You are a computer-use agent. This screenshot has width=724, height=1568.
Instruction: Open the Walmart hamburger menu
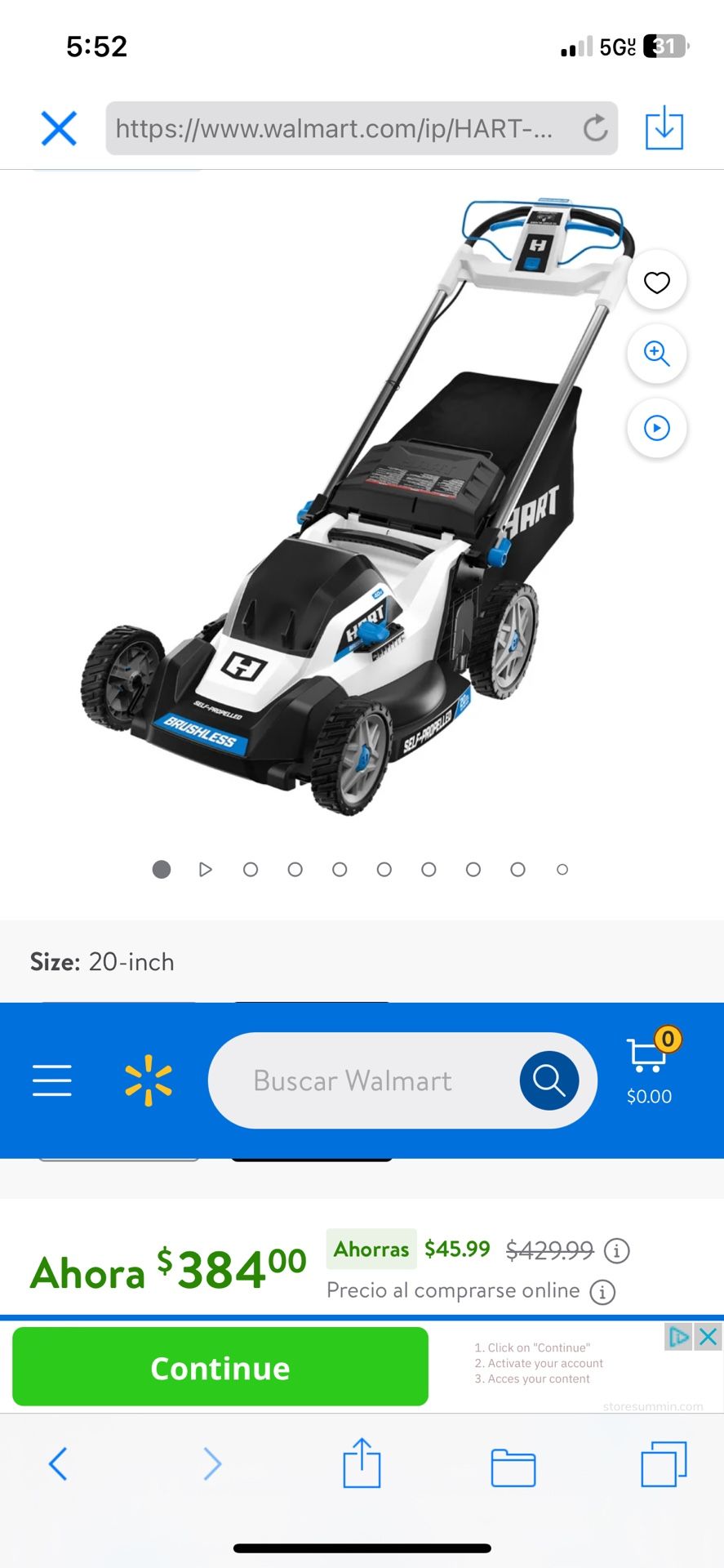coord(52,1080)
